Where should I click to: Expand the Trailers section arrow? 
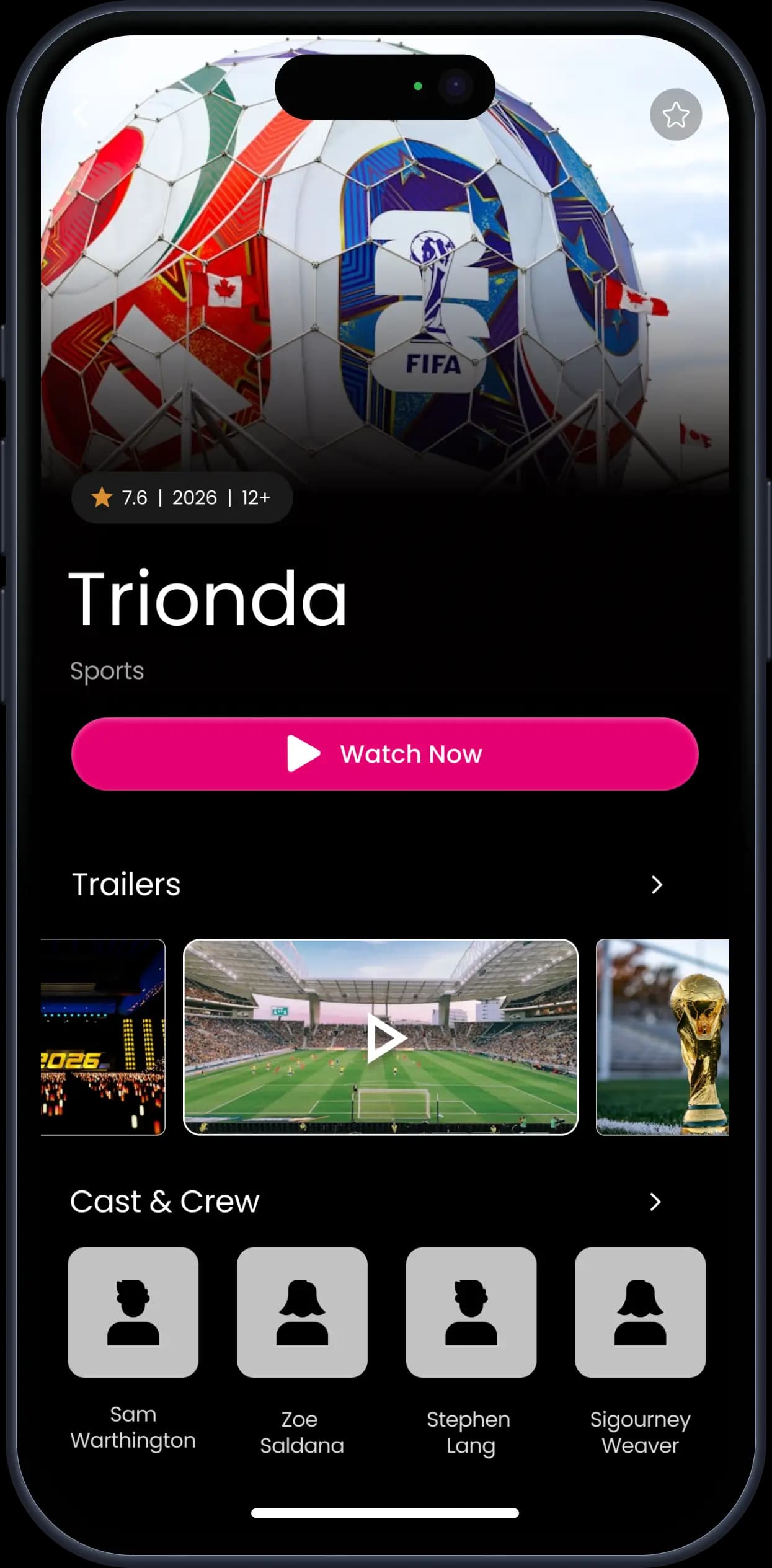pos(657,885)
